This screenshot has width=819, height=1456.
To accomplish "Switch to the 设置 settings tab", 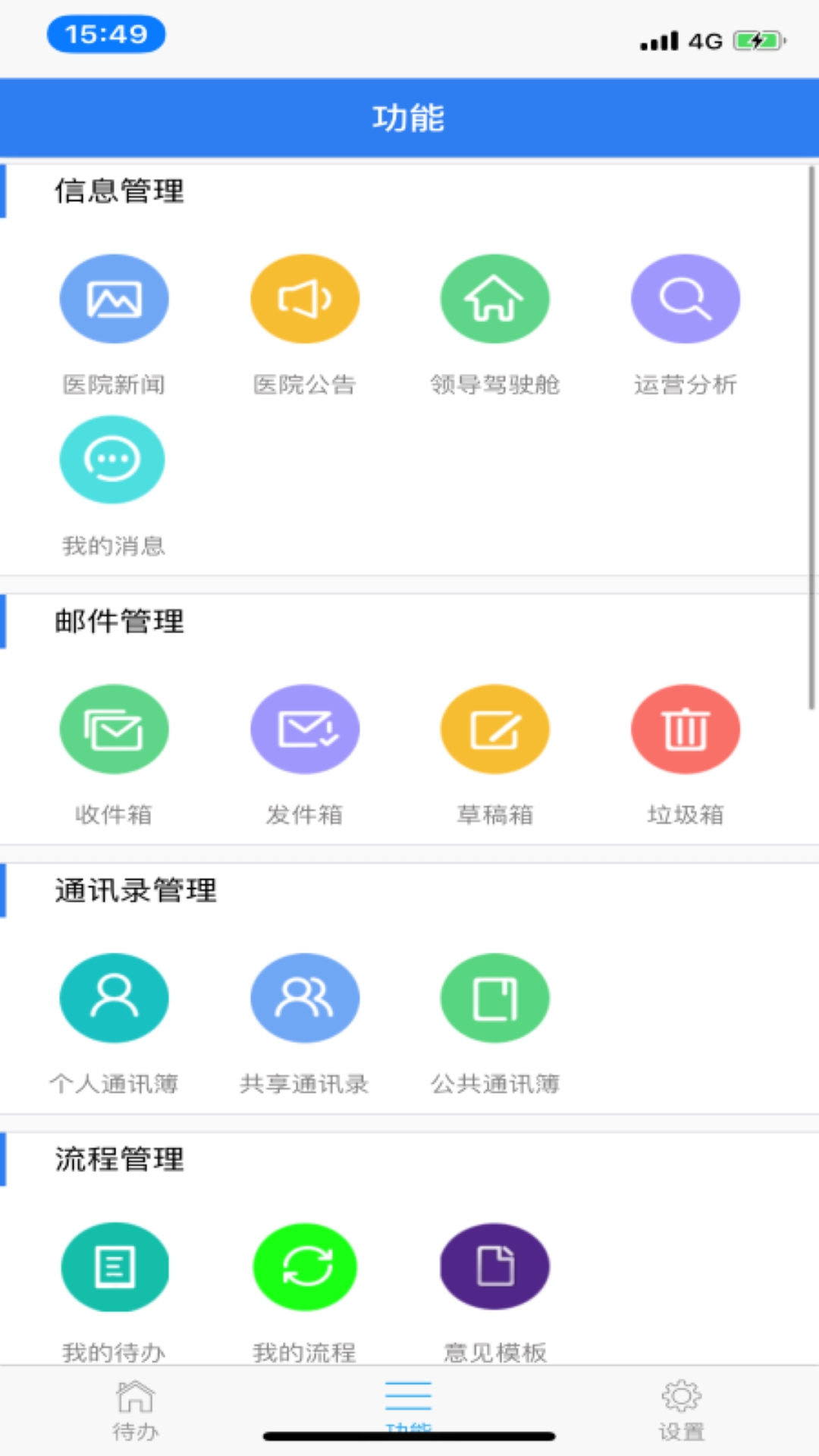I will pos(681,1411).
